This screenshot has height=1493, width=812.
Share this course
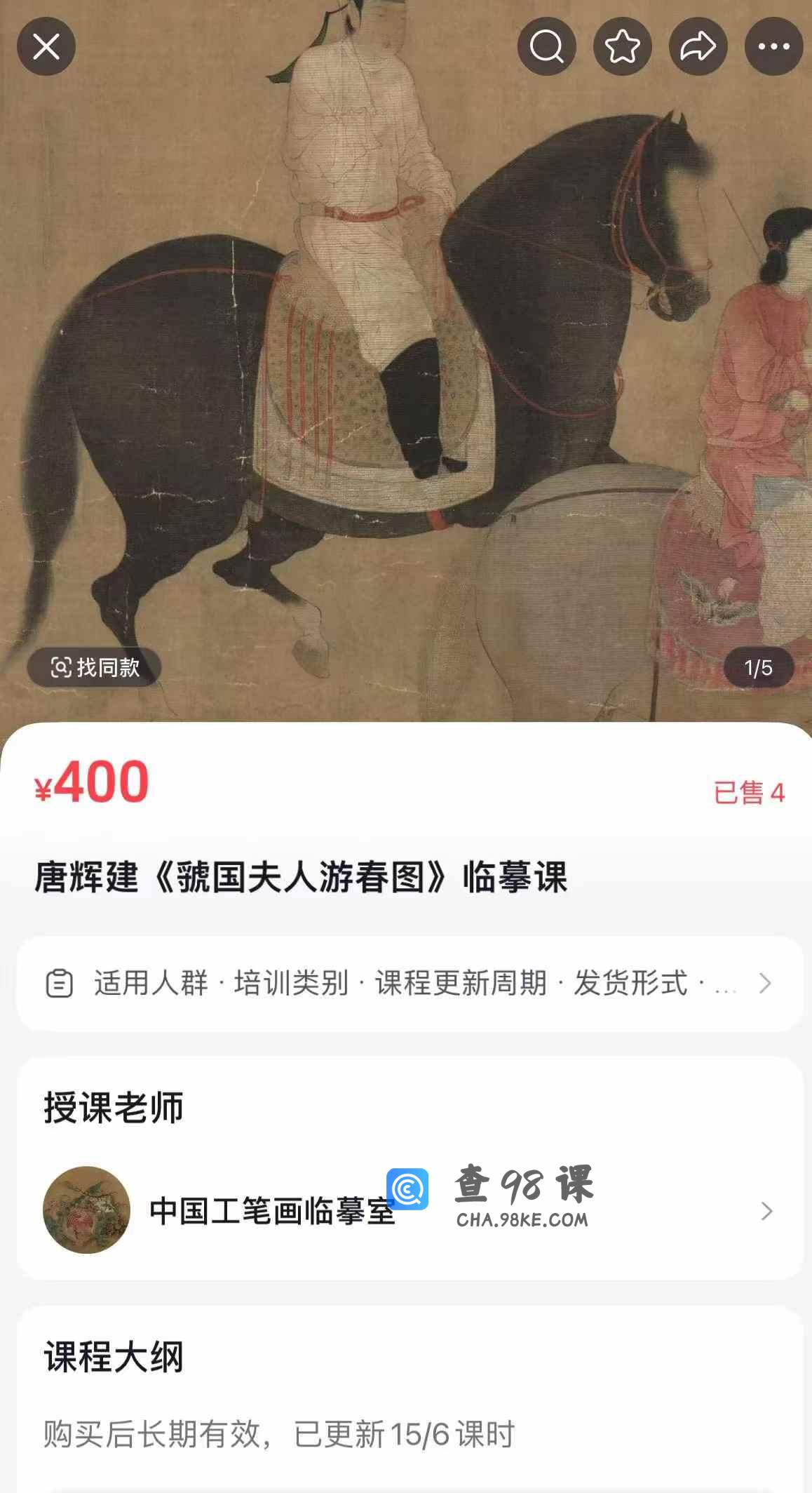698,47
